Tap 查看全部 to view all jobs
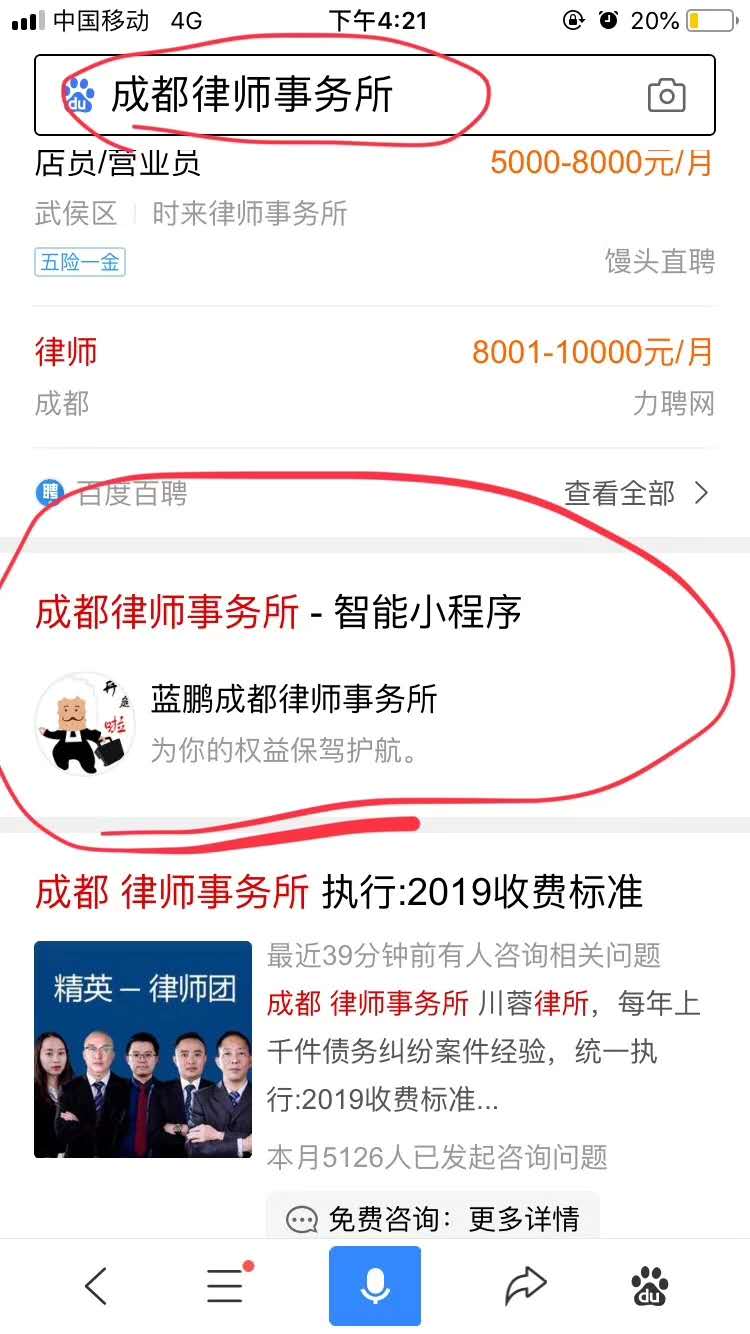Viewport: 750px width, 1334px height. click(x=636, y=493)
